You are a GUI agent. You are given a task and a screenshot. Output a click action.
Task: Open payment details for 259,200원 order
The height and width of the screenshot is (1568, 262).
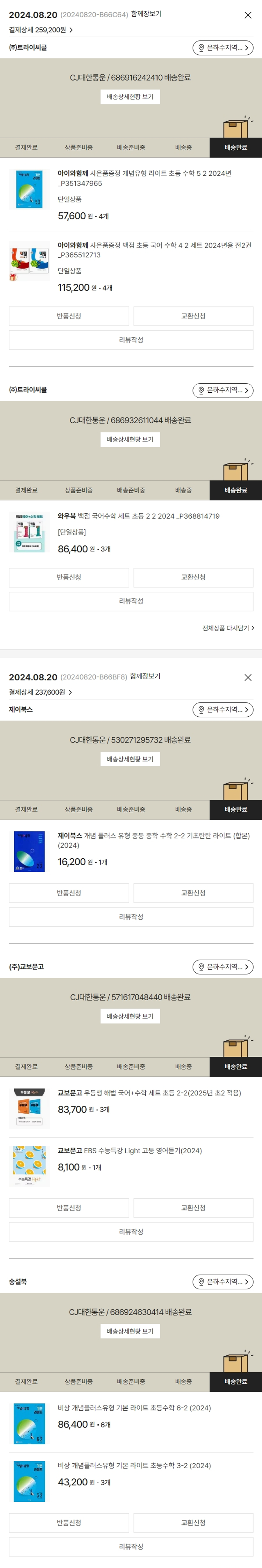[40, 30]
